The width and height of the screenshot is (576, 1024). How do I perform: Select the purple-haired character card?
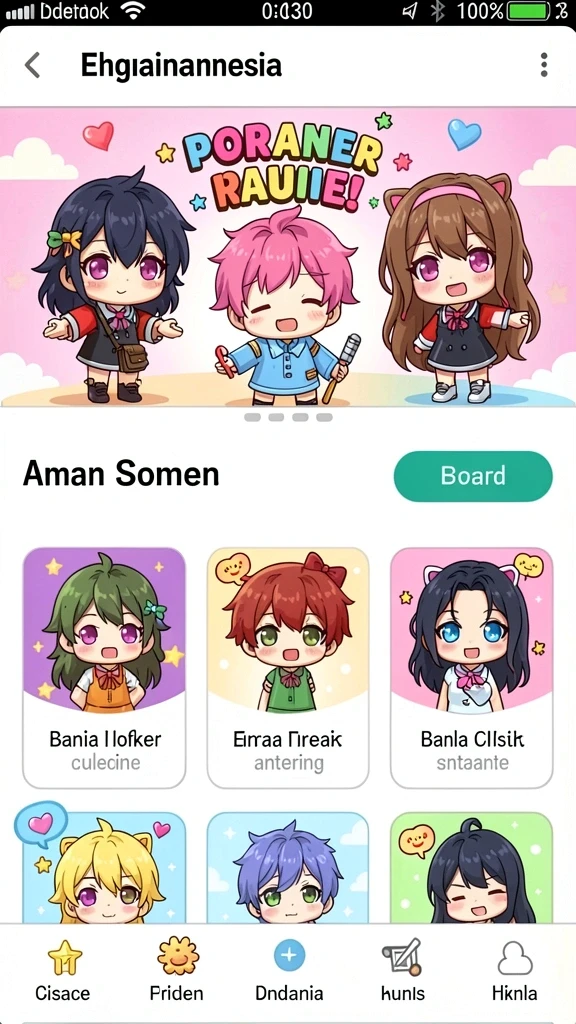pos(288,867)
